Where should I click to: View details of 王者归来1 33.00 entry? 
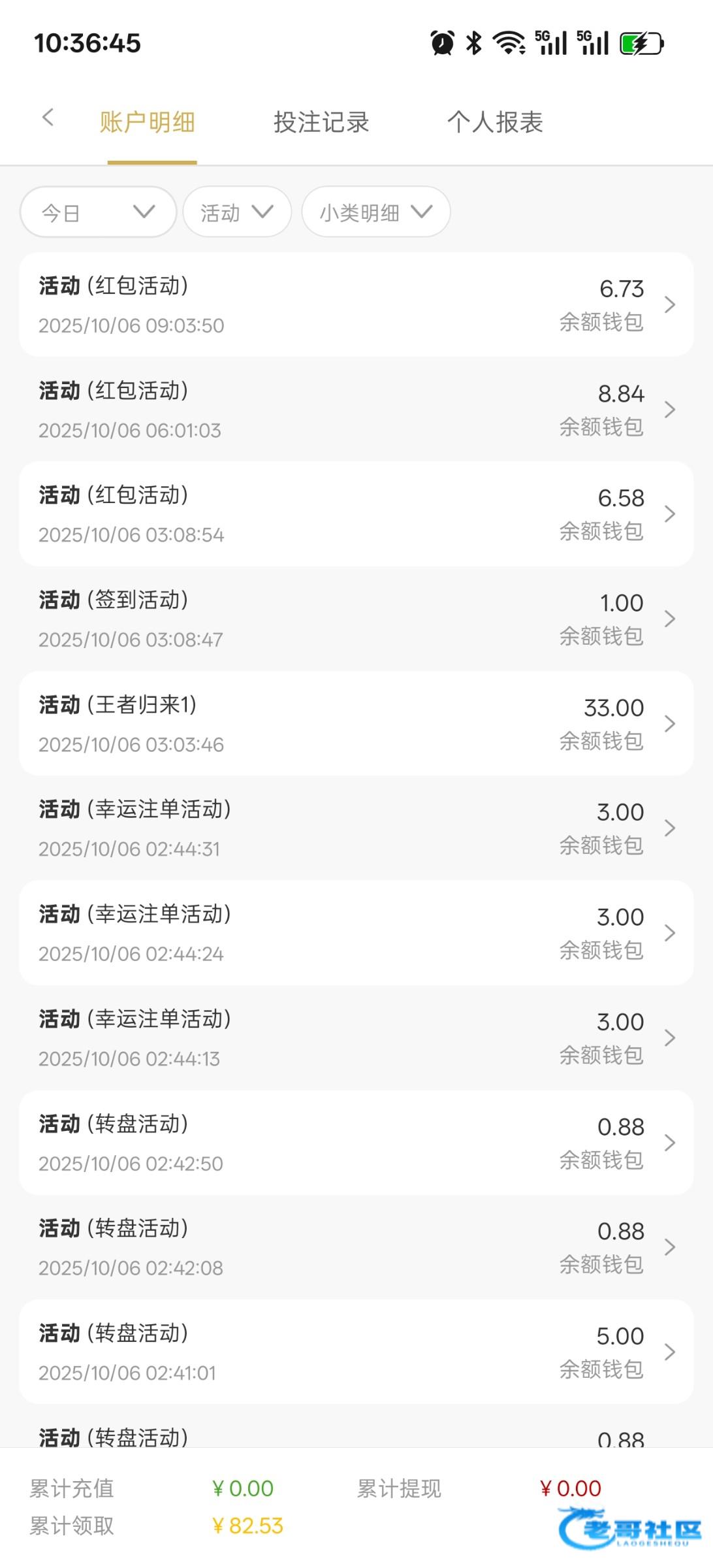point(356,724)
